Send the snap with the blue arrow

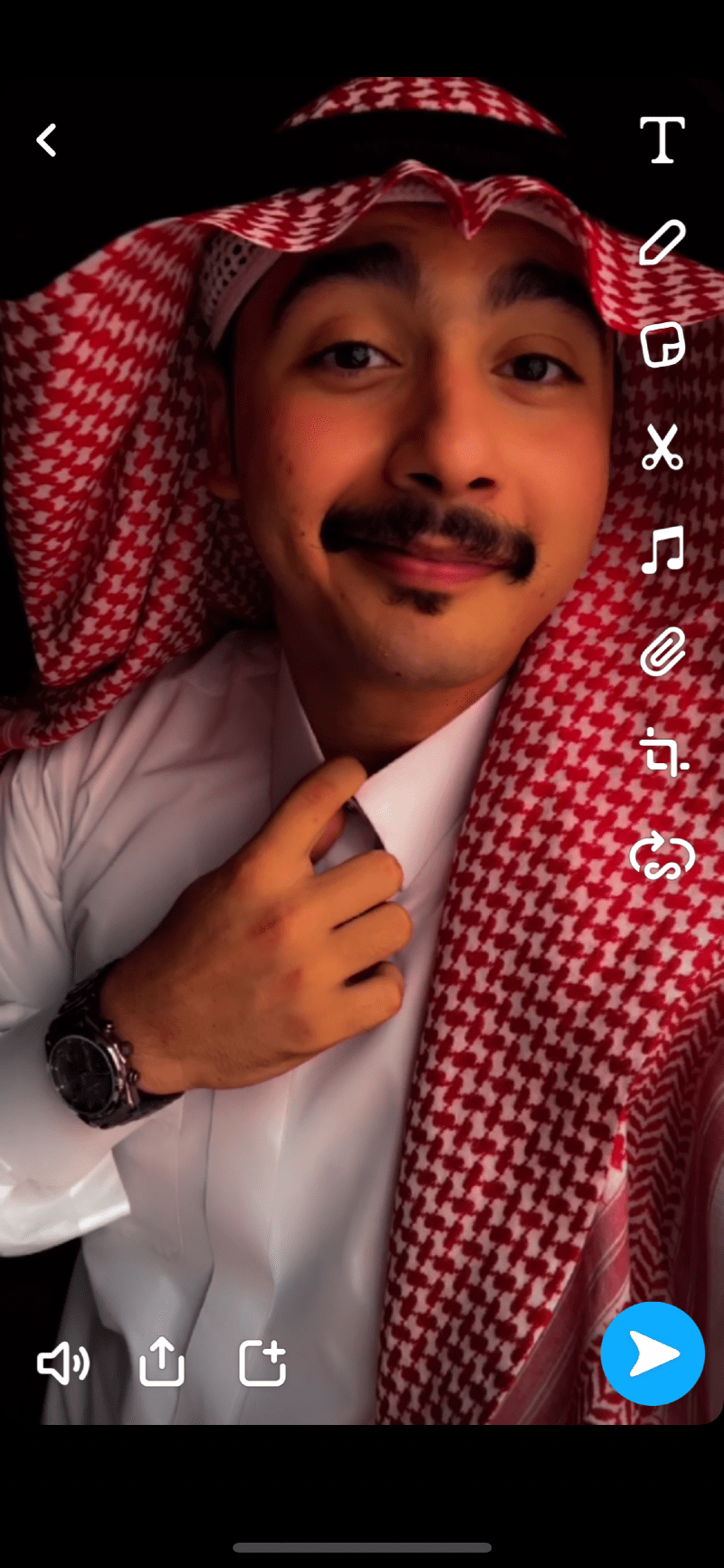coord(652,1354)
